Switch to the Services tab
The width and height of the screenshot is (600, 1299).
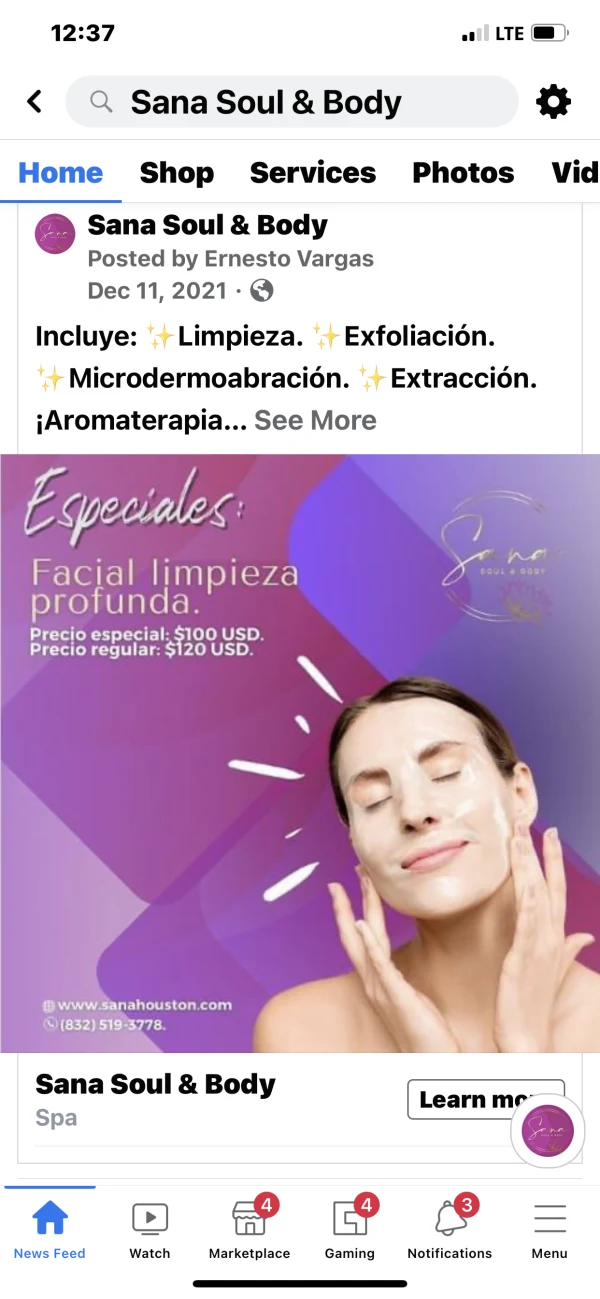pos(313,172)
